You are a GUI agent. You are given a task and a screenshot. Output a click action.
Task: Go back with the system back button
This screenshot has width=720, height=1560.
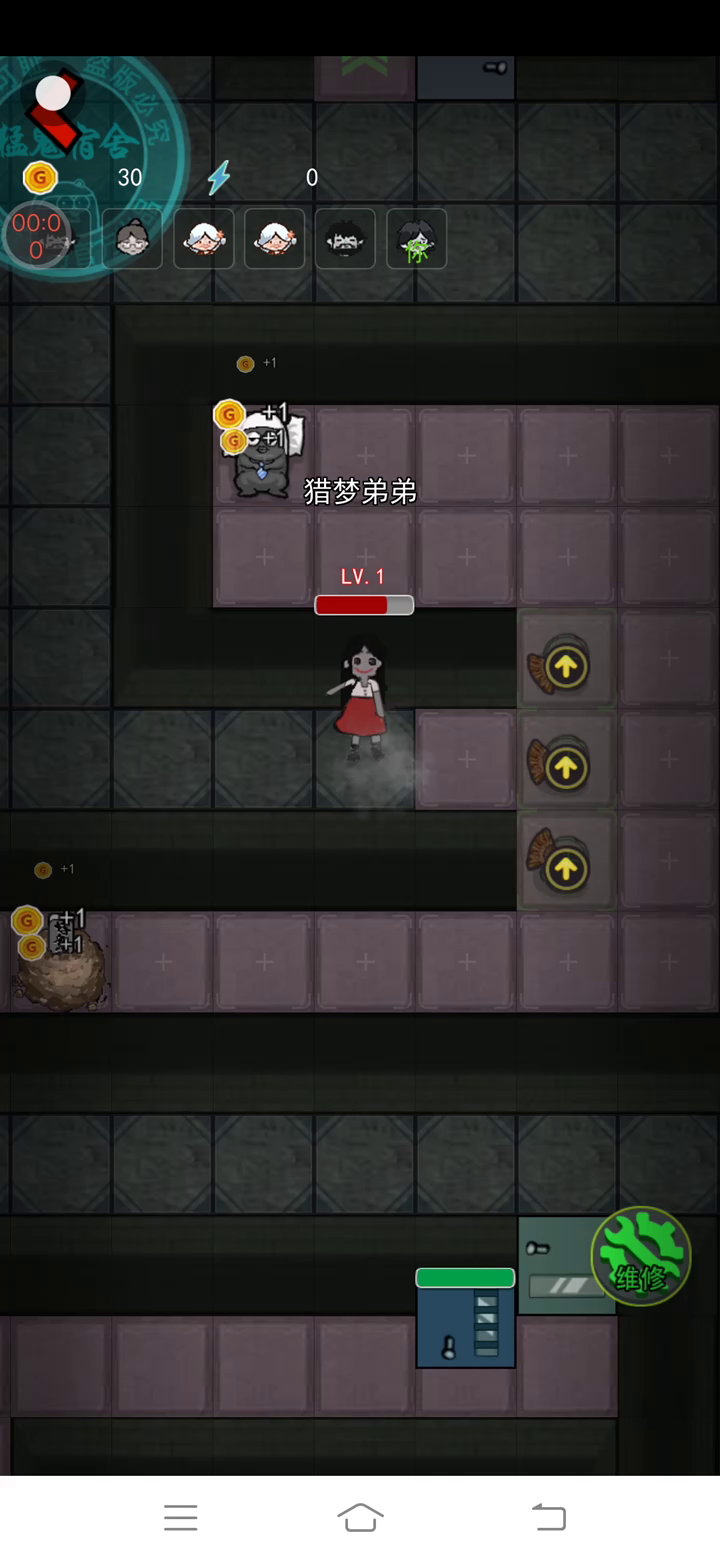click(548, 1517)
